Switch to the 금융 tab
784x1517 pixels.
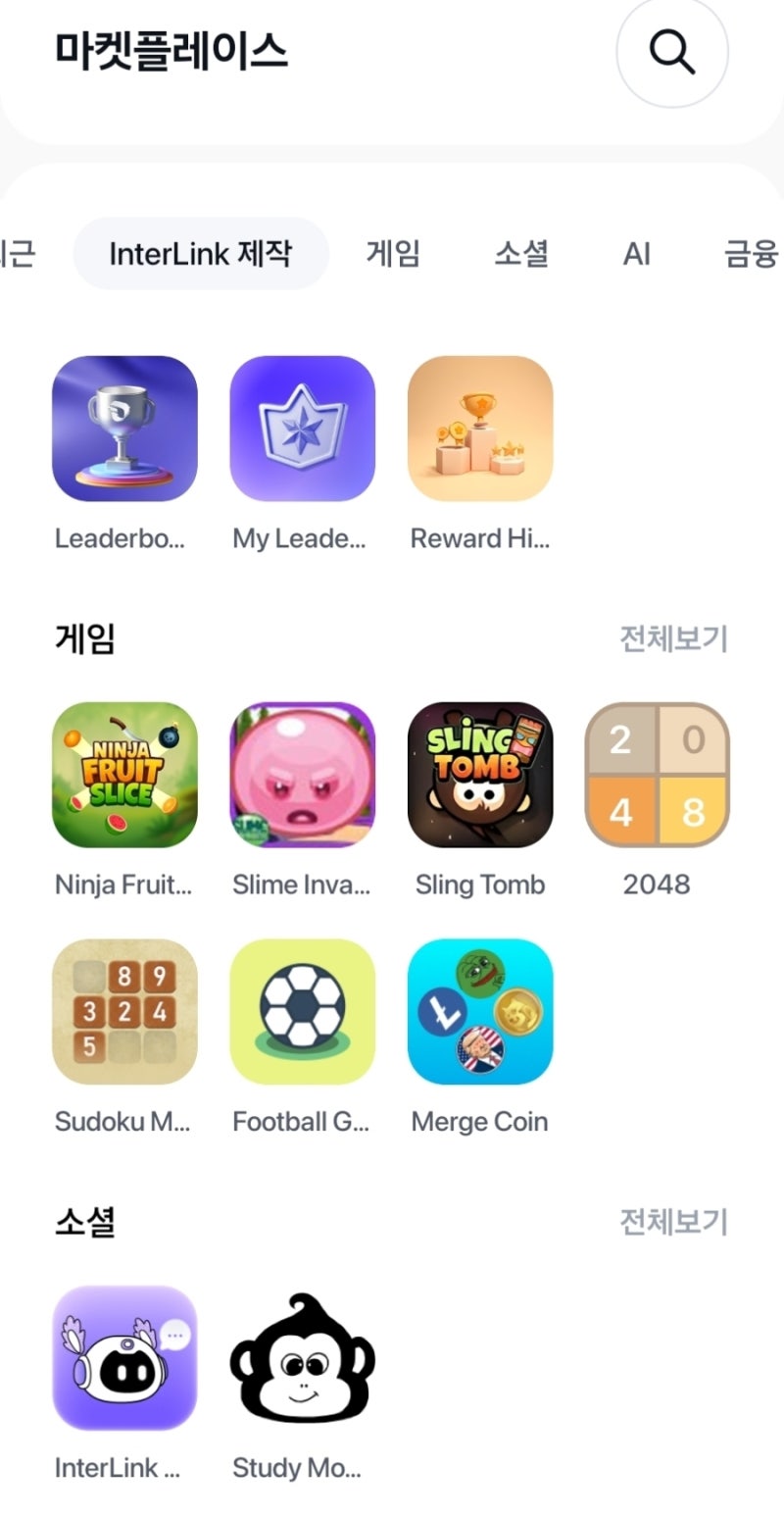click(x=751, y=254)
